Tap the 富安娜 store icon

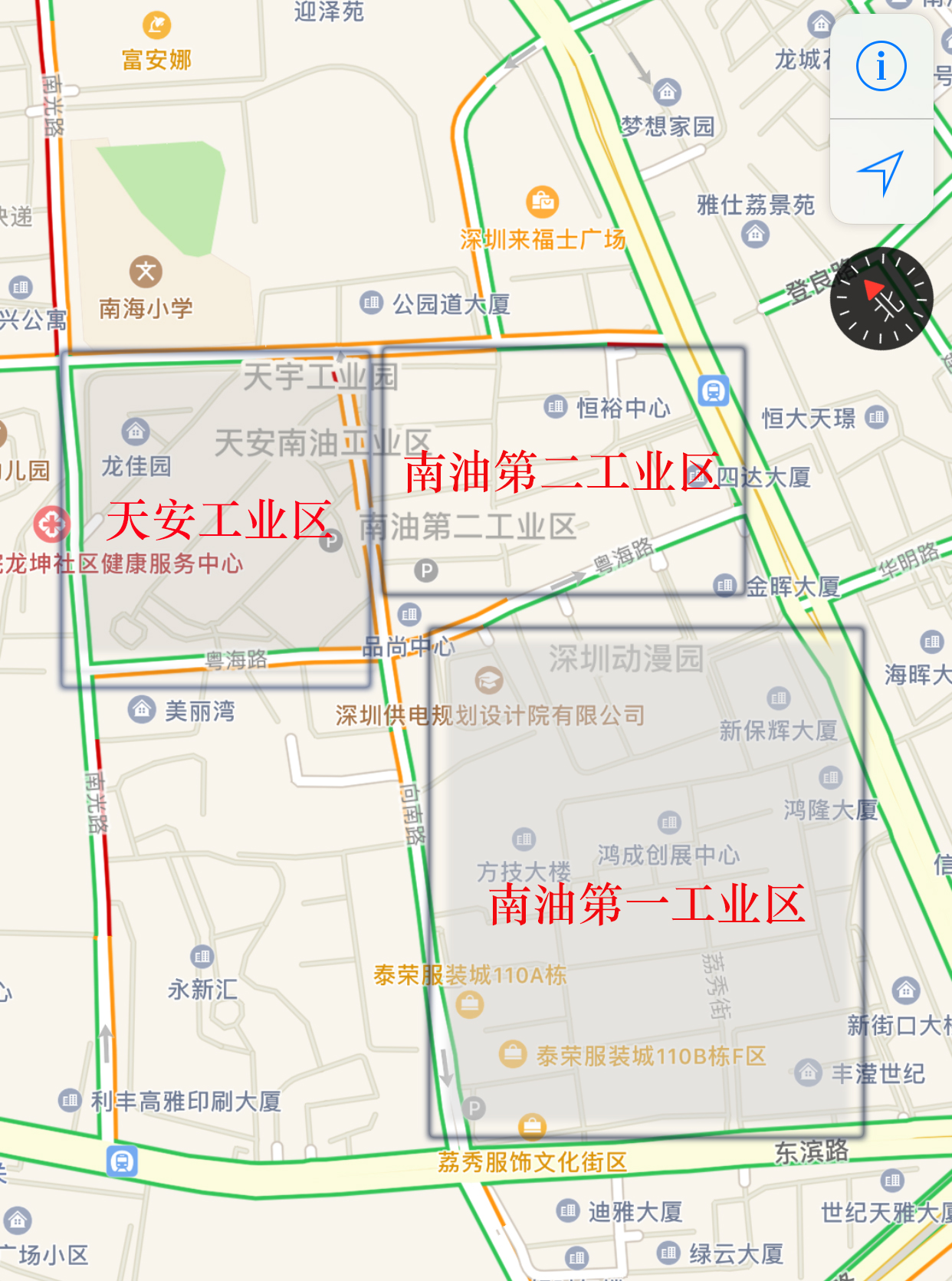(x=156, y=24)
